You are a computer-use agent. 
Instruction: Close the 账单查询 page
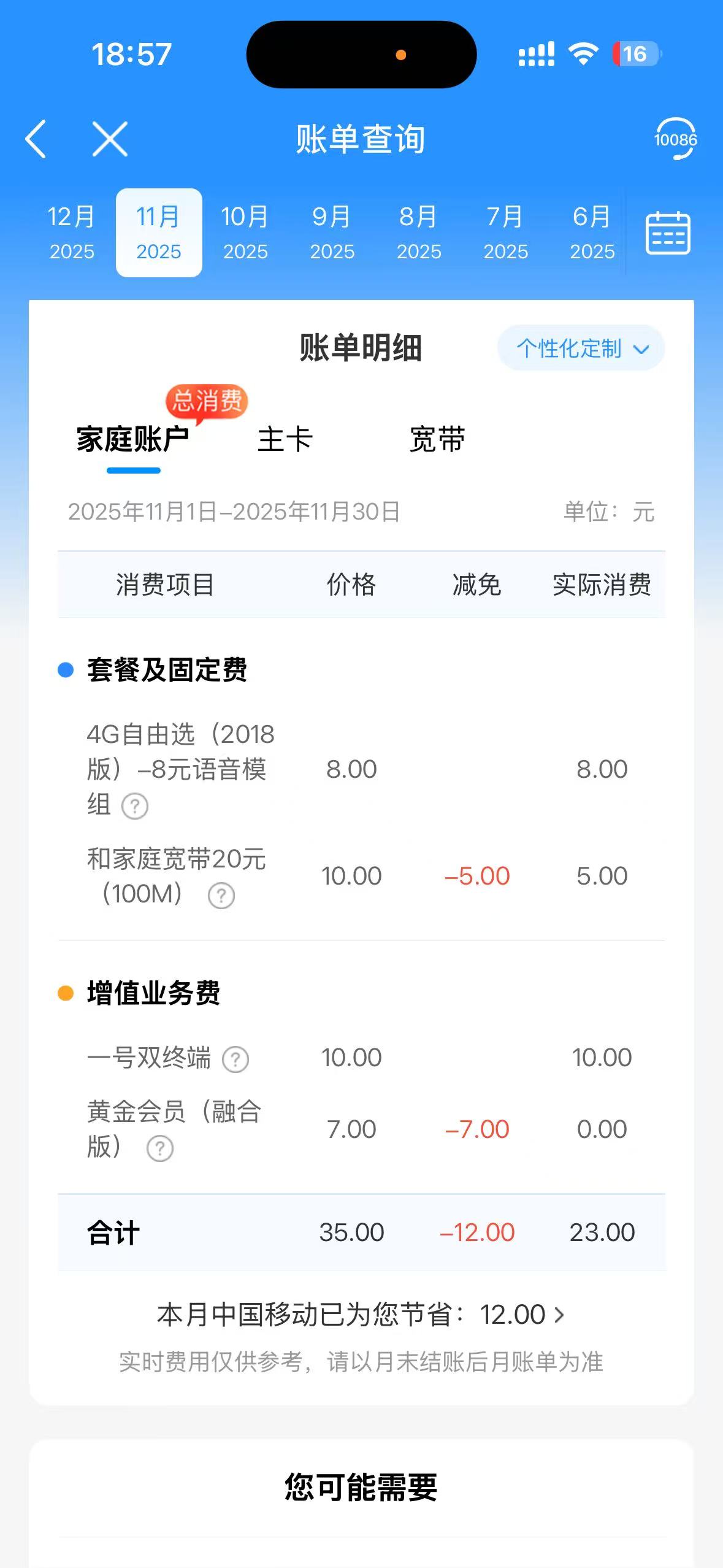[110, 139]
